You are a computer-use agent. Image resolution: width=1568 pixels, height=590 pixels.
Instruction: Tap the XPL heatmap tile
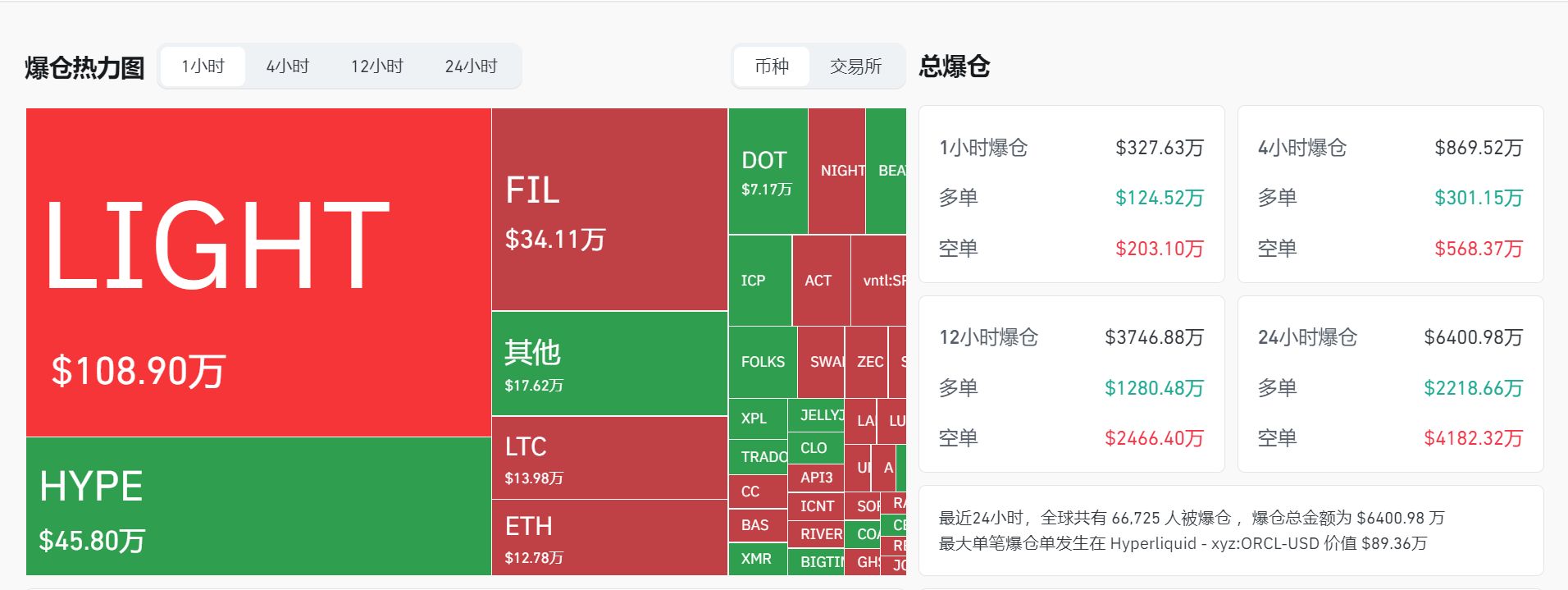point(757,418)
